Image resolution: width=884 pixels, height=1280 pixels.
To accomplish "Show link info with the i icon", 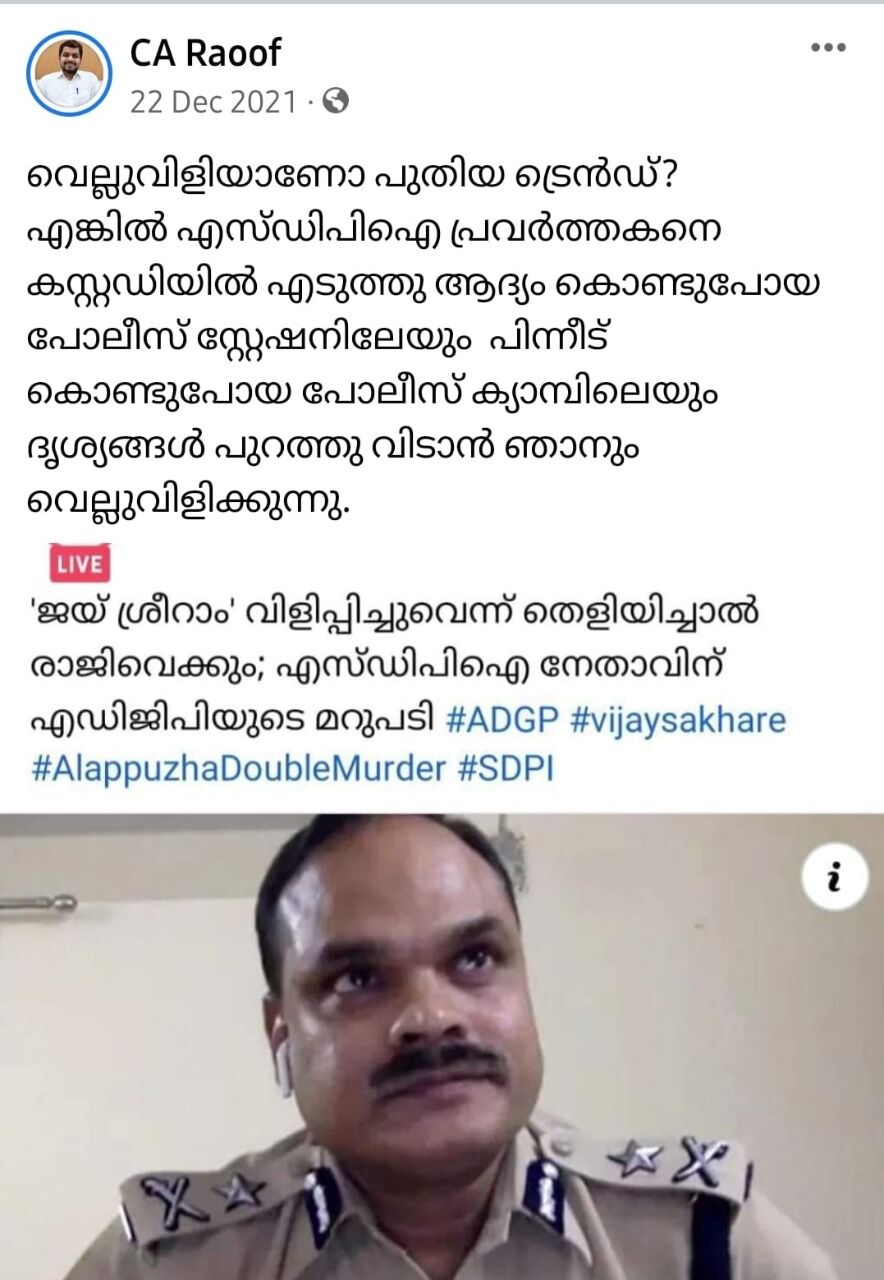I will 834,878.
